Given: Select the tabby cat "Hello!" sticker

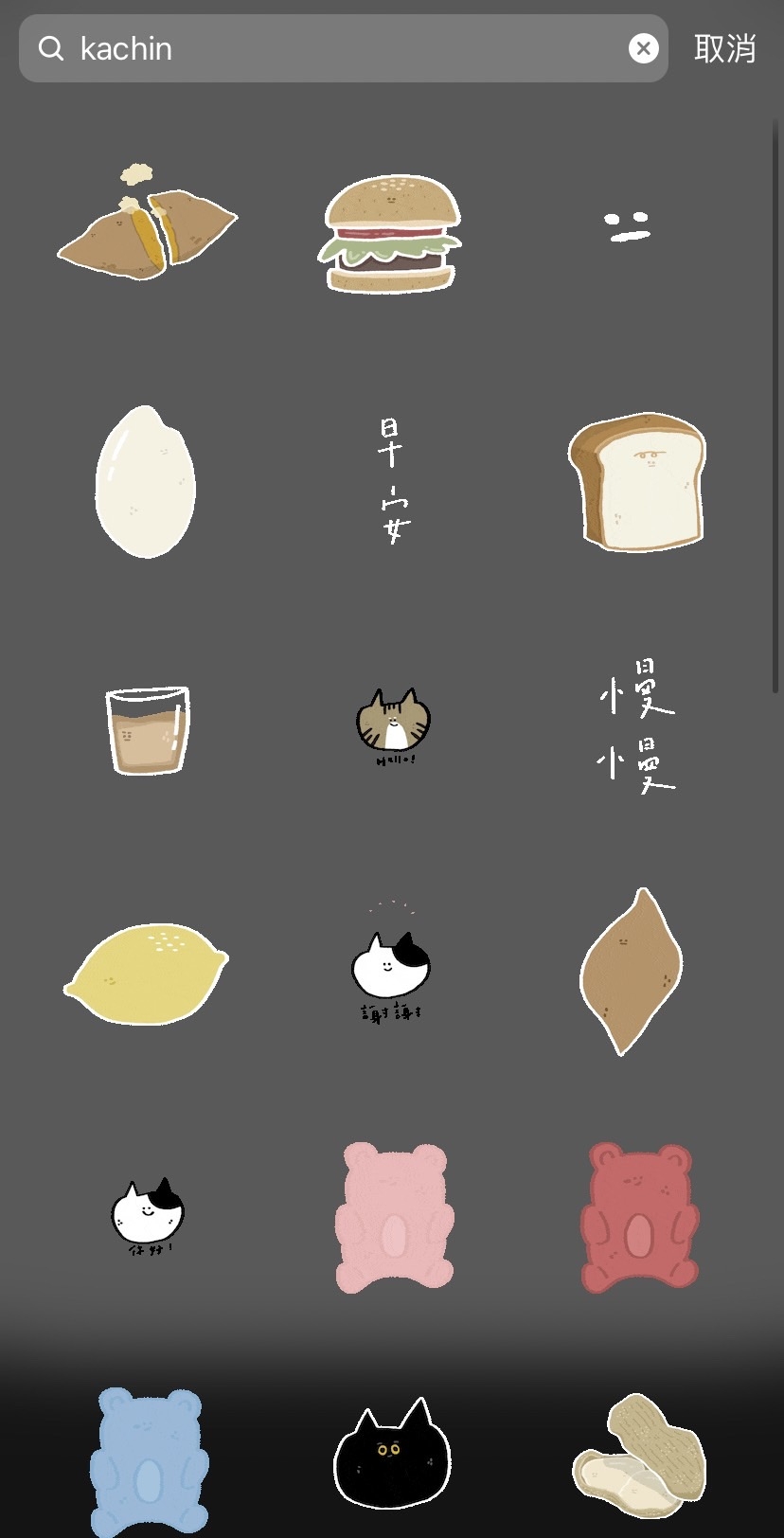Looking at the screenshot, I should tap(392, 724).
